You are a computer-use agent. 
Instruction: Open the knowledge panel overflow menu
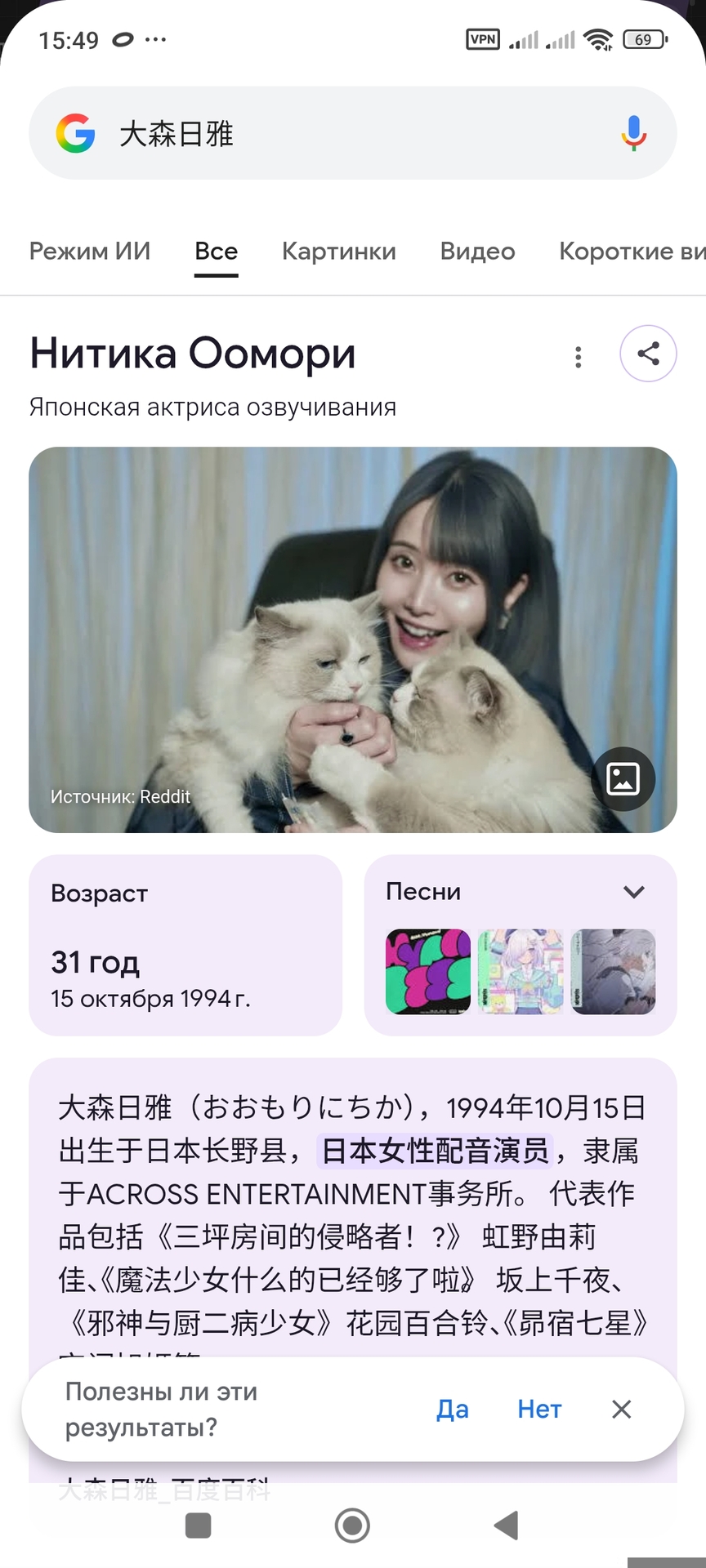click(x=579, y=356)
